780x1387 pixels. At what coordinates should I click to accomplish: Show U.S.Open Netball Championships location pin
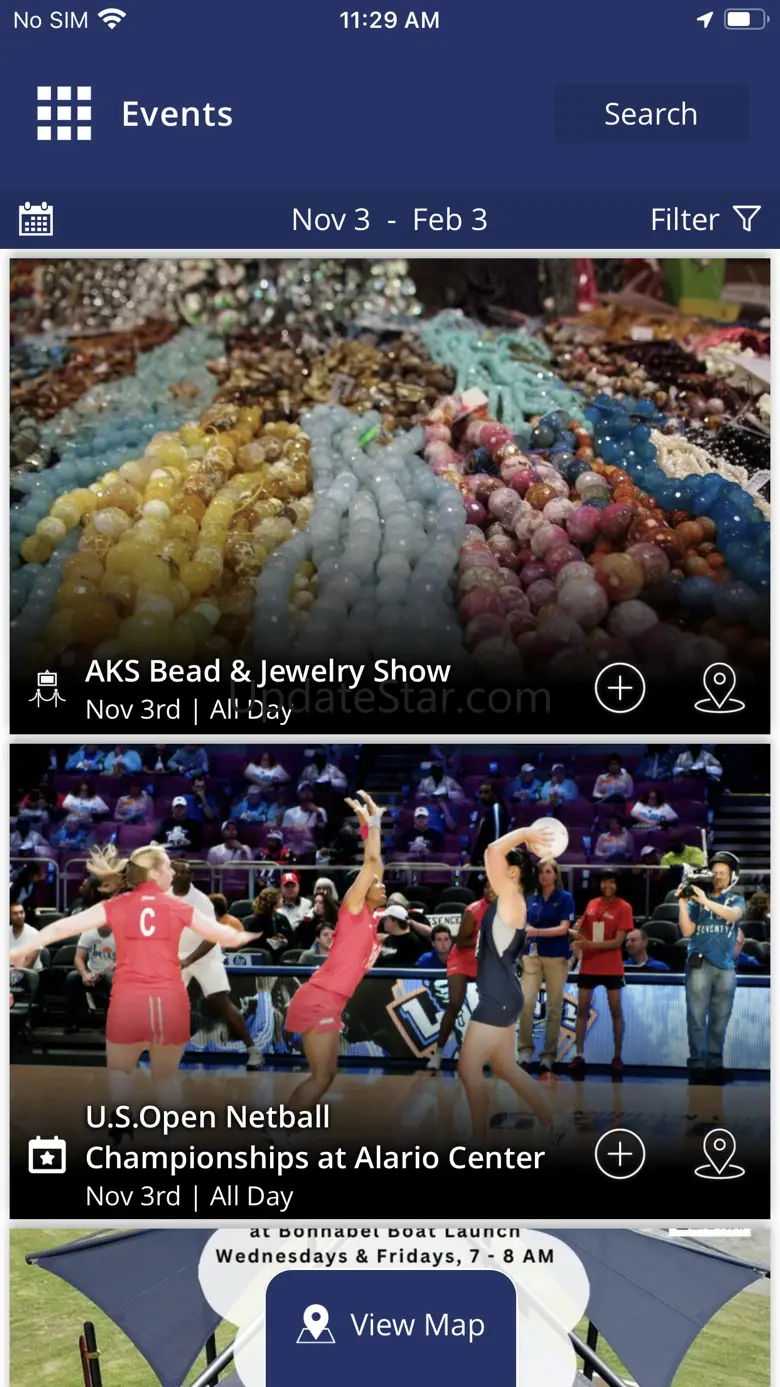point(719,1155)
